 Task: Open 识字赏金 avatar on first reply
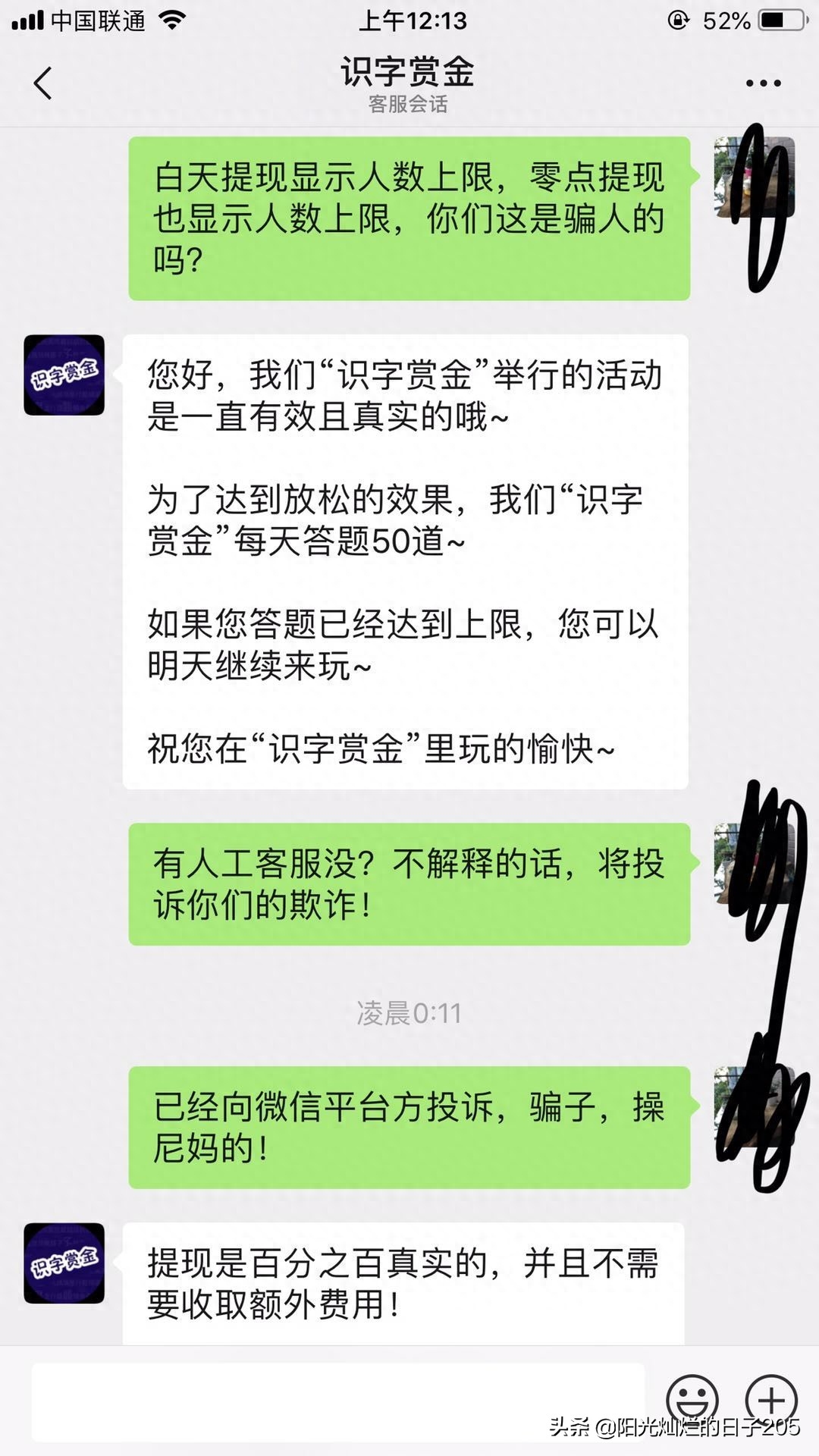click(64, 375)
